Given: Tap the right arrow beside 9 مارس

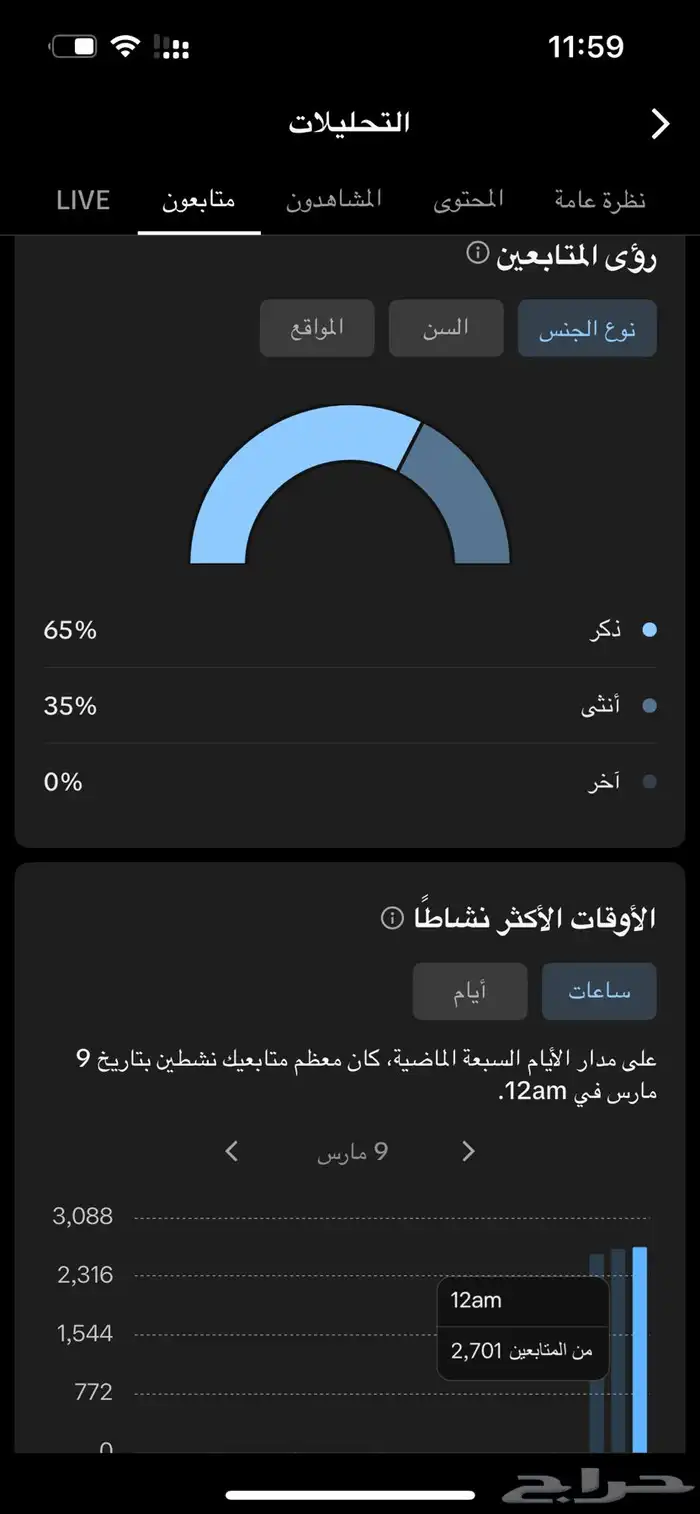Looking at the screenshot, I should (x=468, y=1151).
